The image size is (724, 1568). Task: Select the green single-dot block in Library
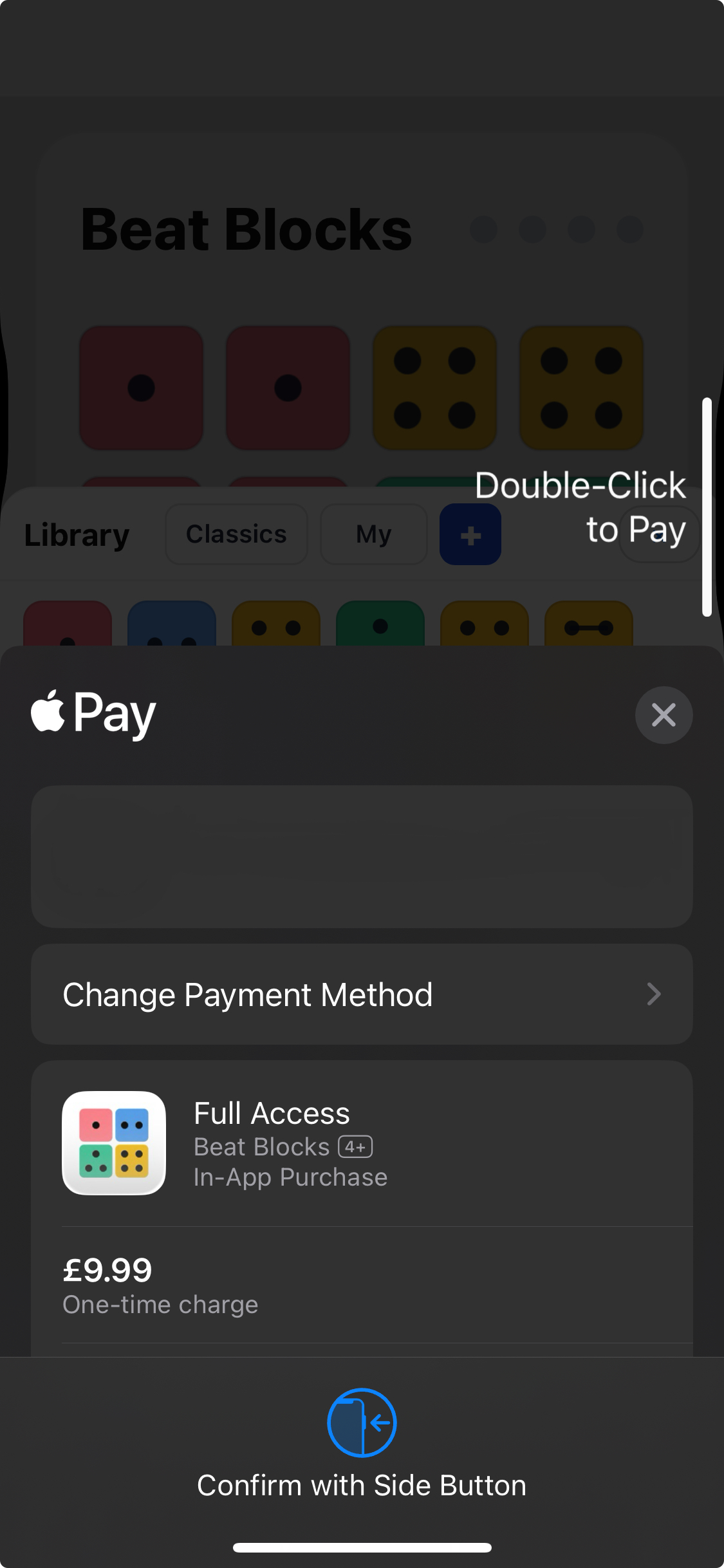tap(380, 628)
